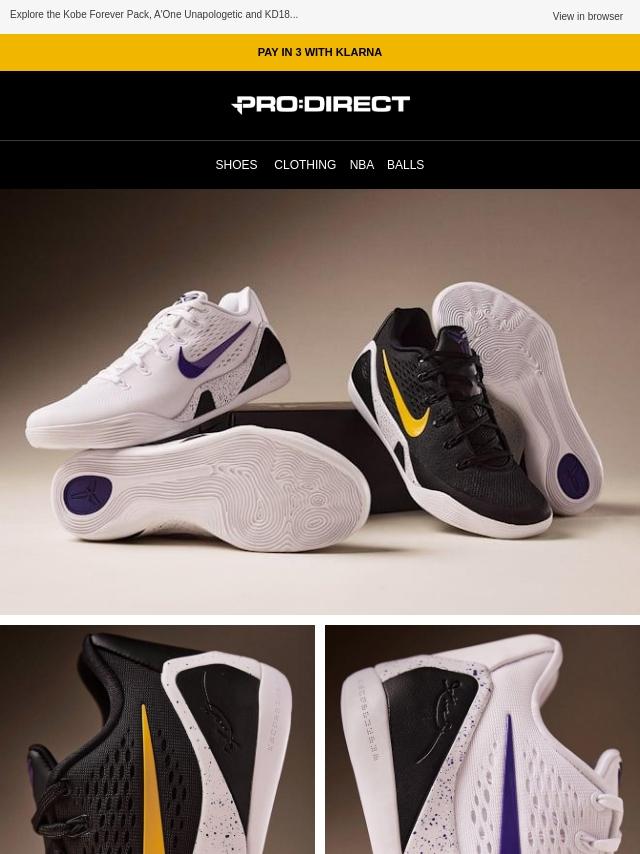Tap the Pay in 3 with Klarna banner
Screen dimensions: 640x854
320,52
